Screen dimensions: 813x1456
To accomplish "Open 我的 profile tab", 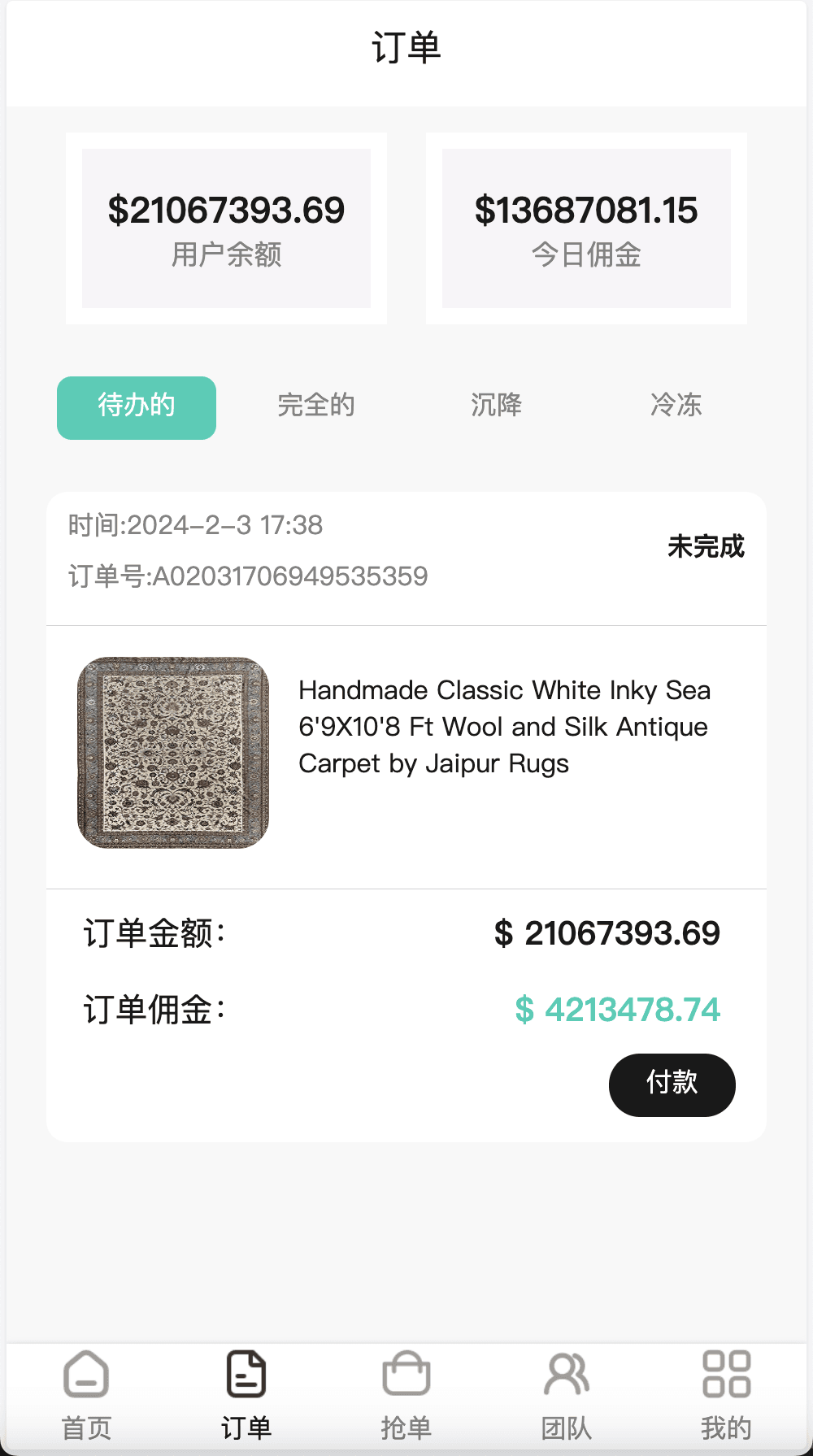I will point(726,1394).
